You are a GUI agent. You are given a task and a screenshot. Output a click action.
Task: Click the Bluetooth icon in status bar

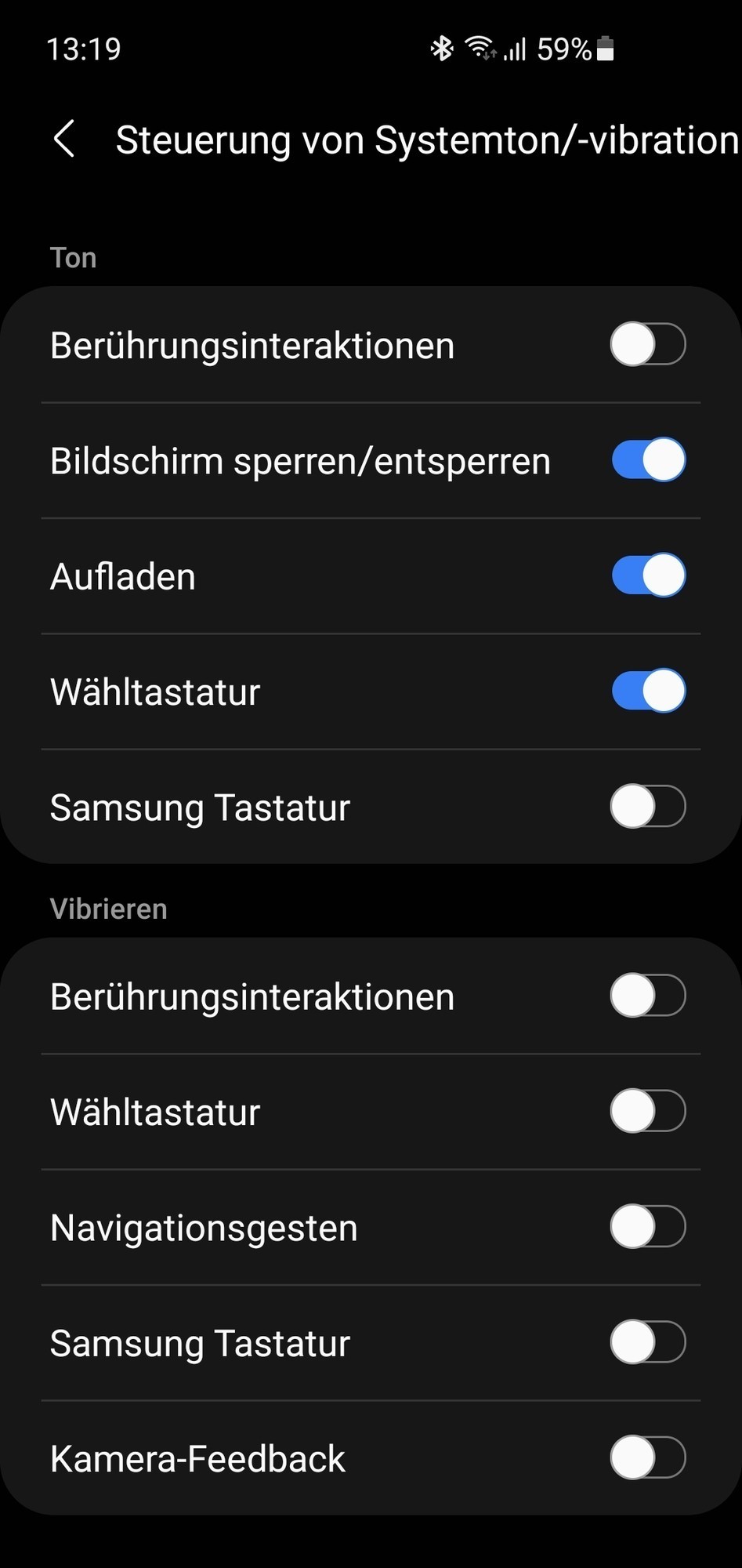pos(443,49)
